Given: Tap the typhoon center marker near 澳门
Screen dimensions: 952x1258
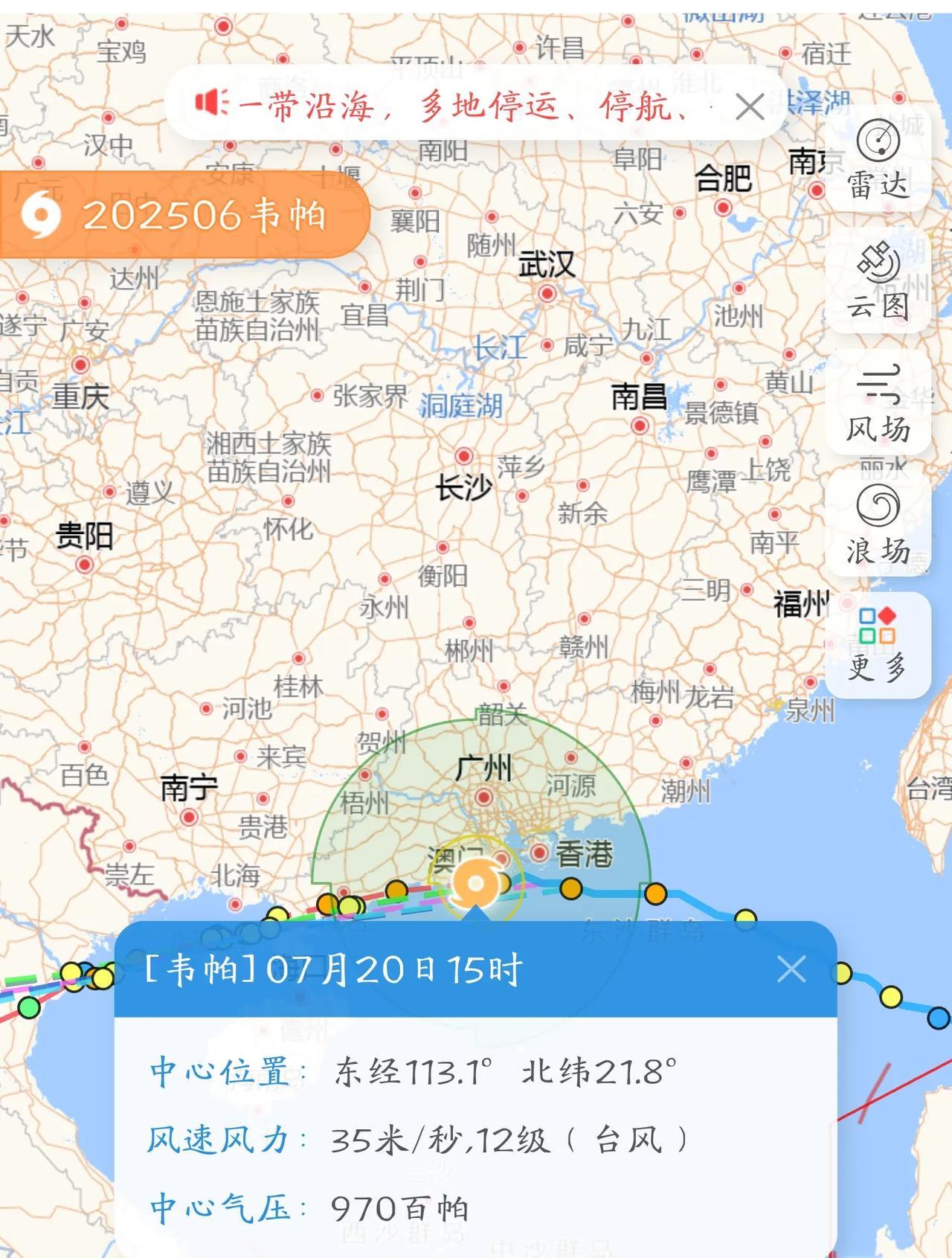Looking at the screenshot, I should [475, 885].
